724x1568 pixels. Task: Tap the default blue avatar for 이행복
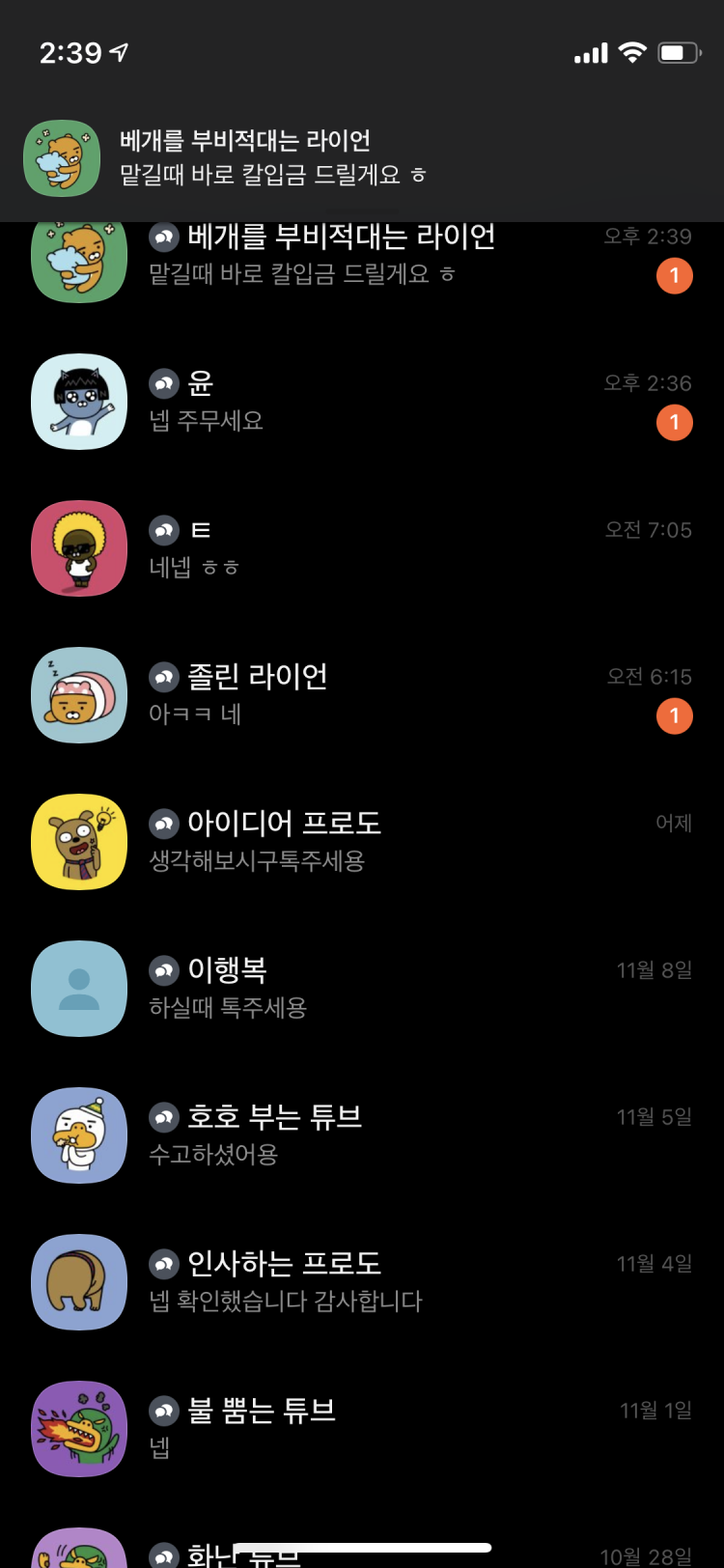coord(79,989)
